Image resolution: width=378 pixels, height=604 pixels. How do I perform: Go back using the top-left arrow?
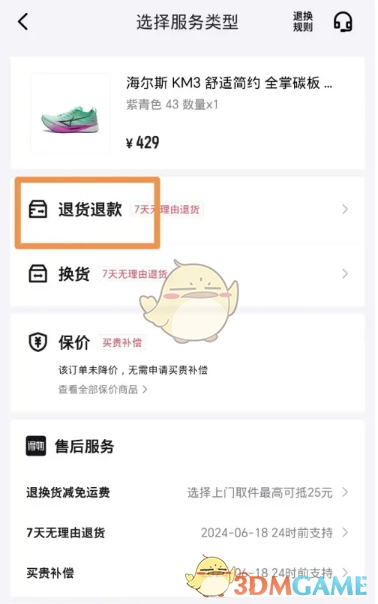pos(23,22)
